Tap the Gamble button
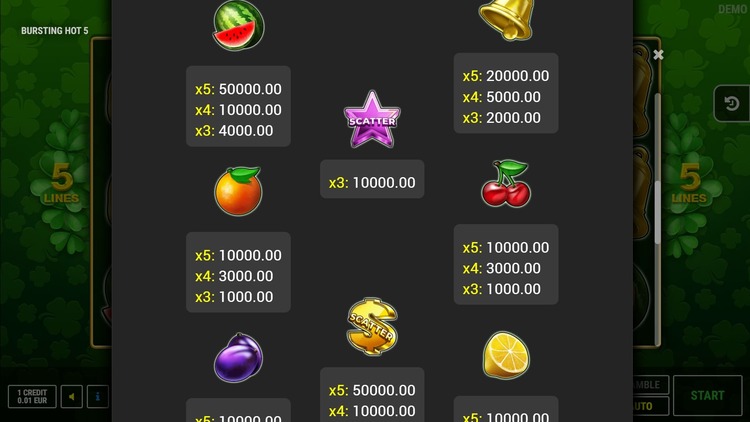The width and height of the screenshot is (750, 422). [650, 385]
